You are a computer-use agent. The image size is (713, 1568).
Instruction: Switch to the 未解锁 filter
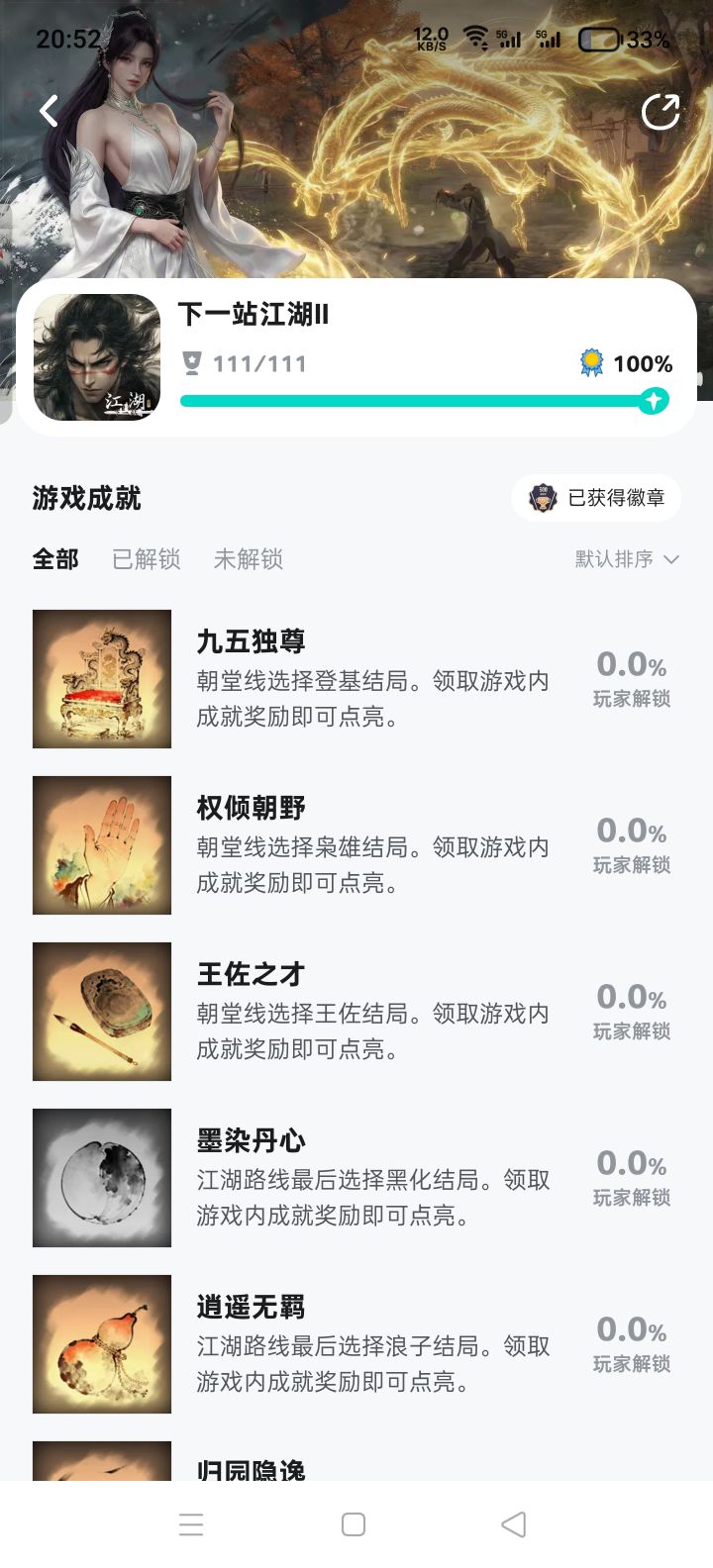coord(249,559)
